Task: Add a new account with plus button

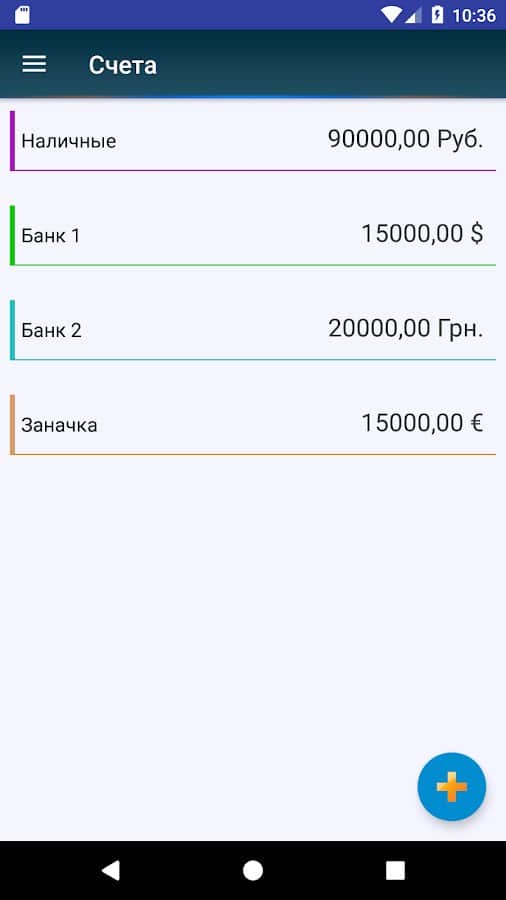Action: 451,786
